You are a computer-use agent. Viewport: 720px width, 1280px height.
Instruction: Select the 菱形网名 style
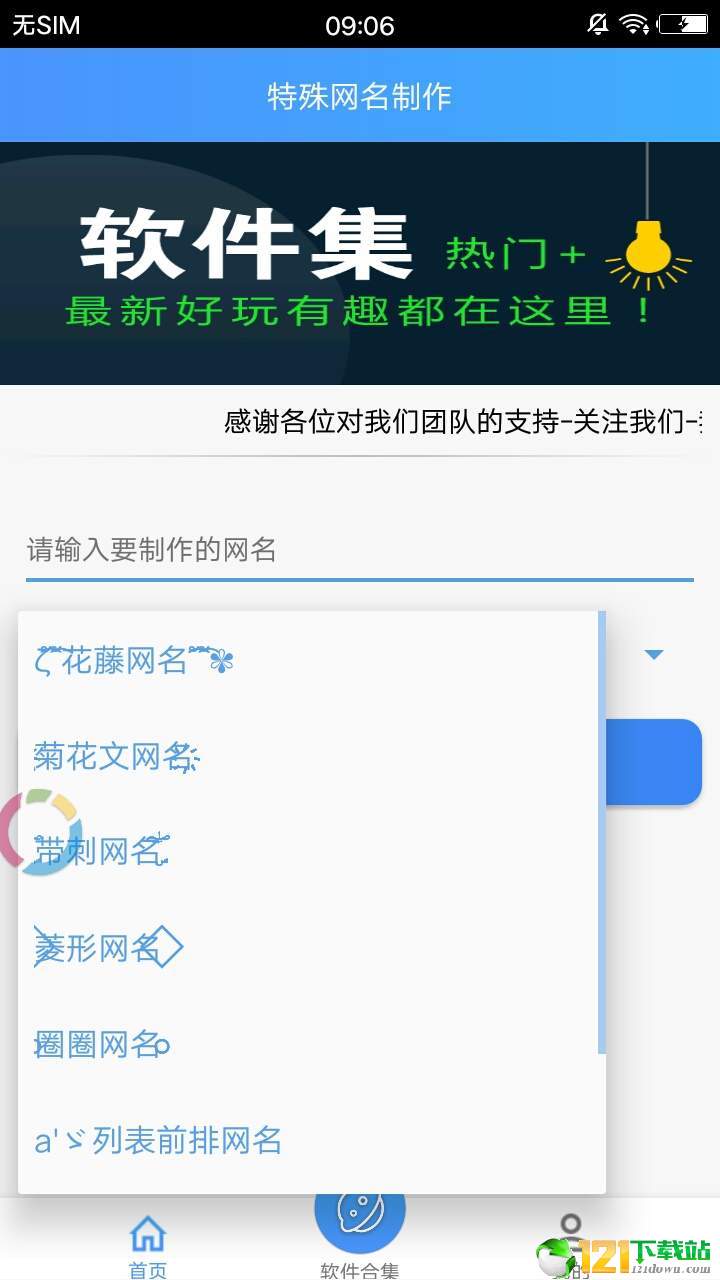(x=108, y=948)
